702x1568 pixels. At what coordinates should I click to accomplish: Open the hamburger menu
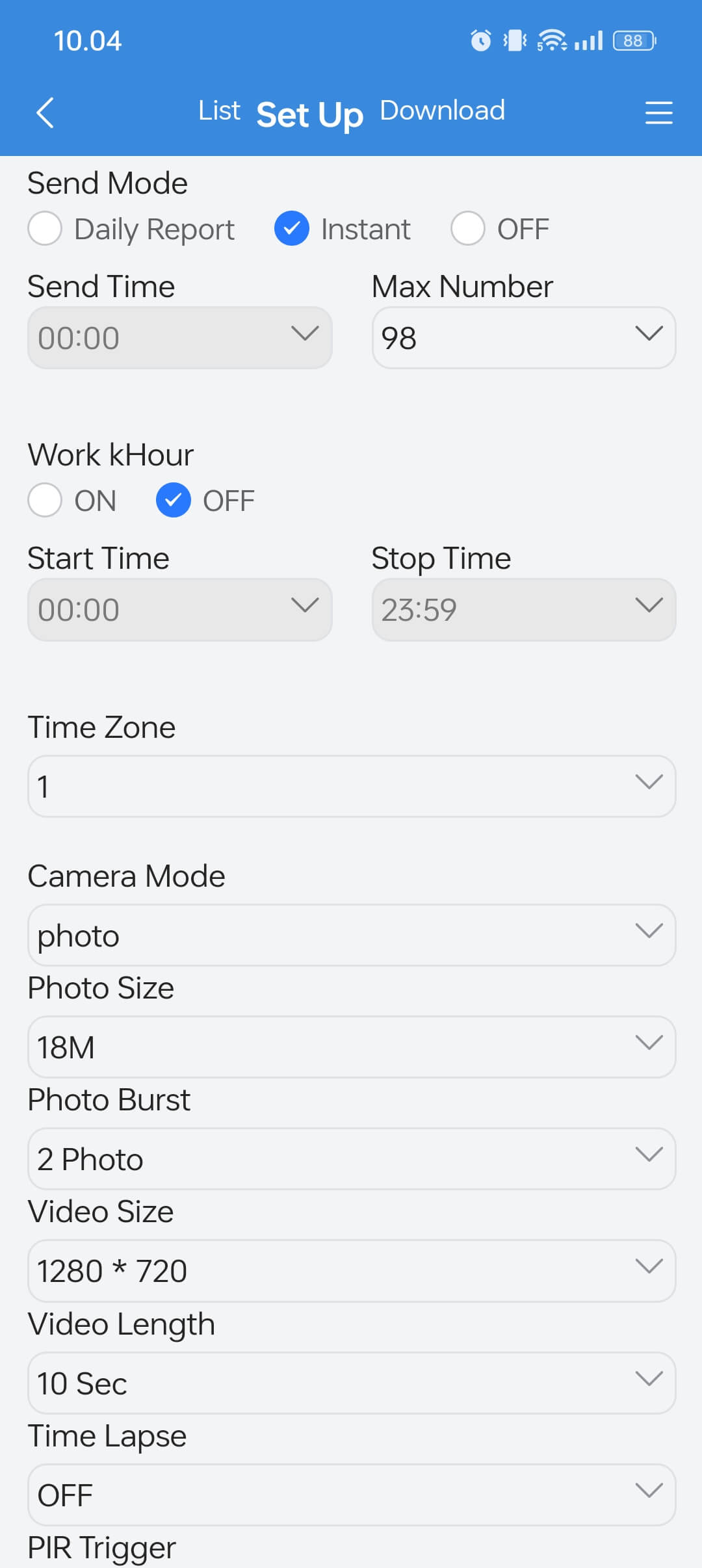point(658,113)
